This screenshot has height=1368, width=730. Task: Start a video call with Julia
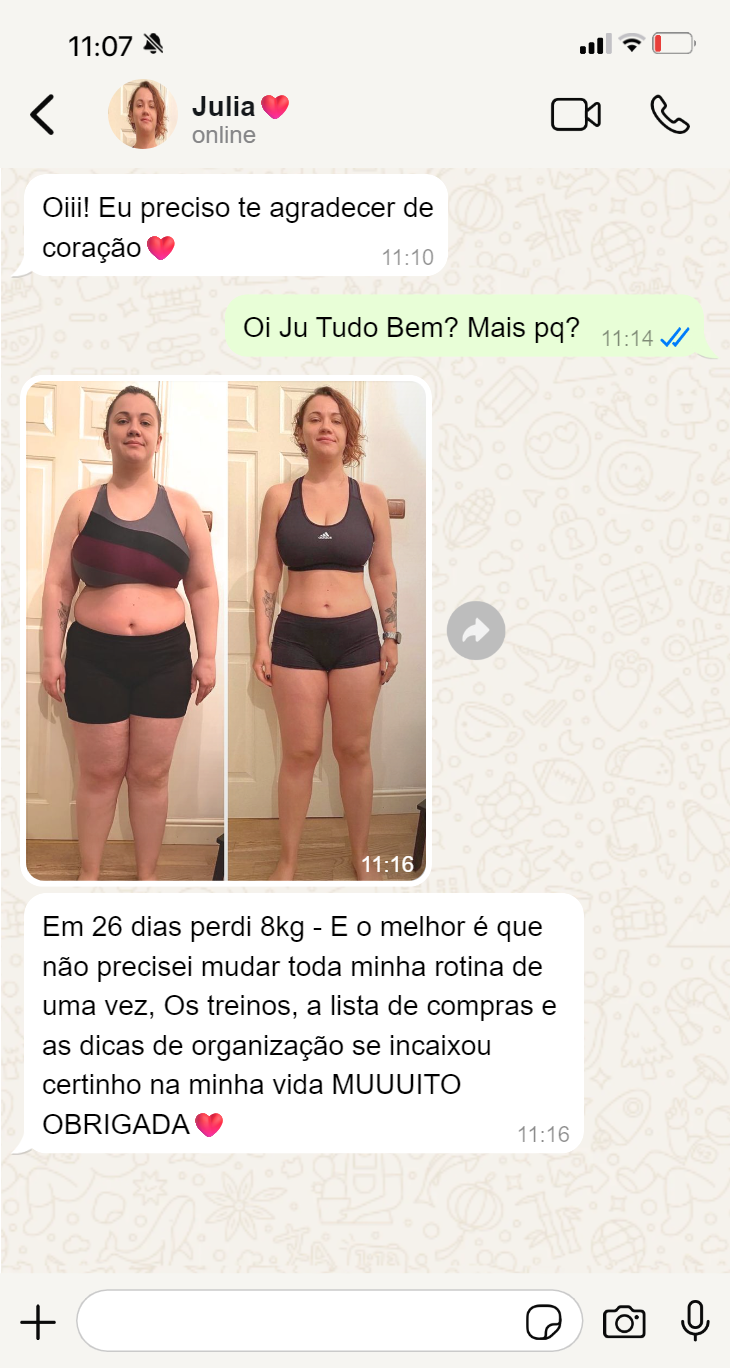click(576, 115)
